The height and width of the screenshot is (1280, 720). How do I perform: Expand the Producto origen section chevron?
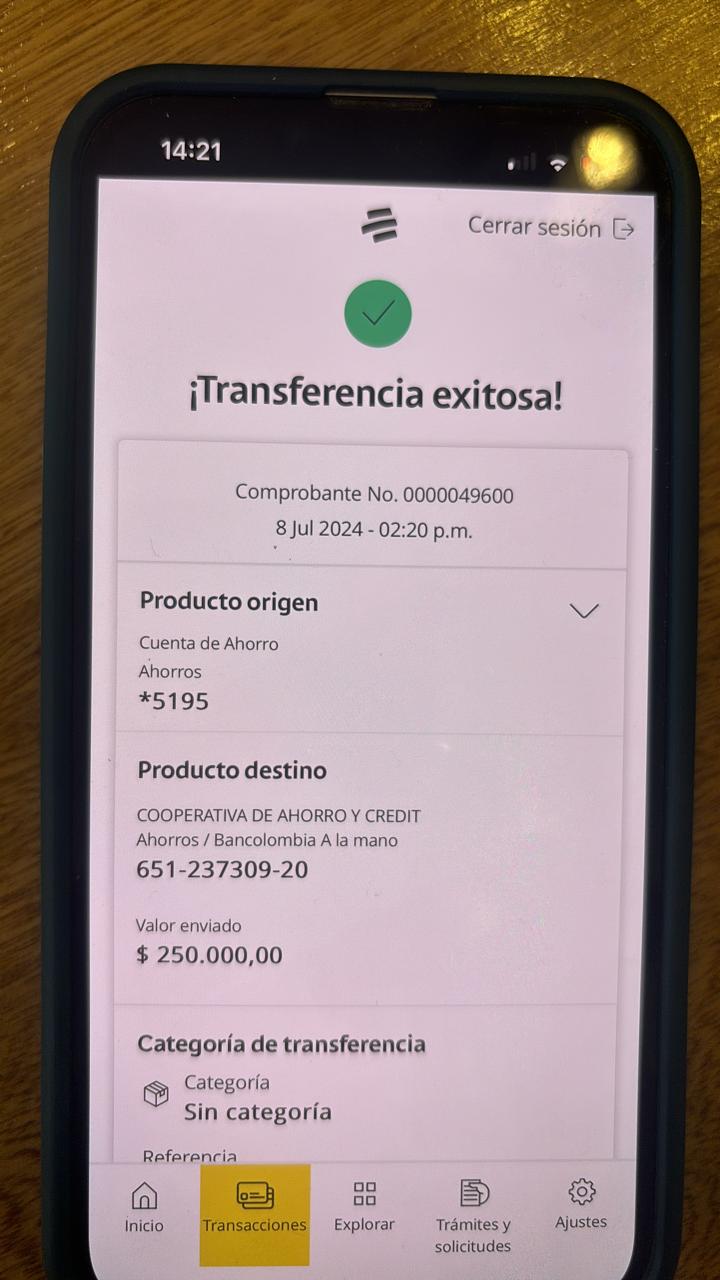(x=584, y=610)
